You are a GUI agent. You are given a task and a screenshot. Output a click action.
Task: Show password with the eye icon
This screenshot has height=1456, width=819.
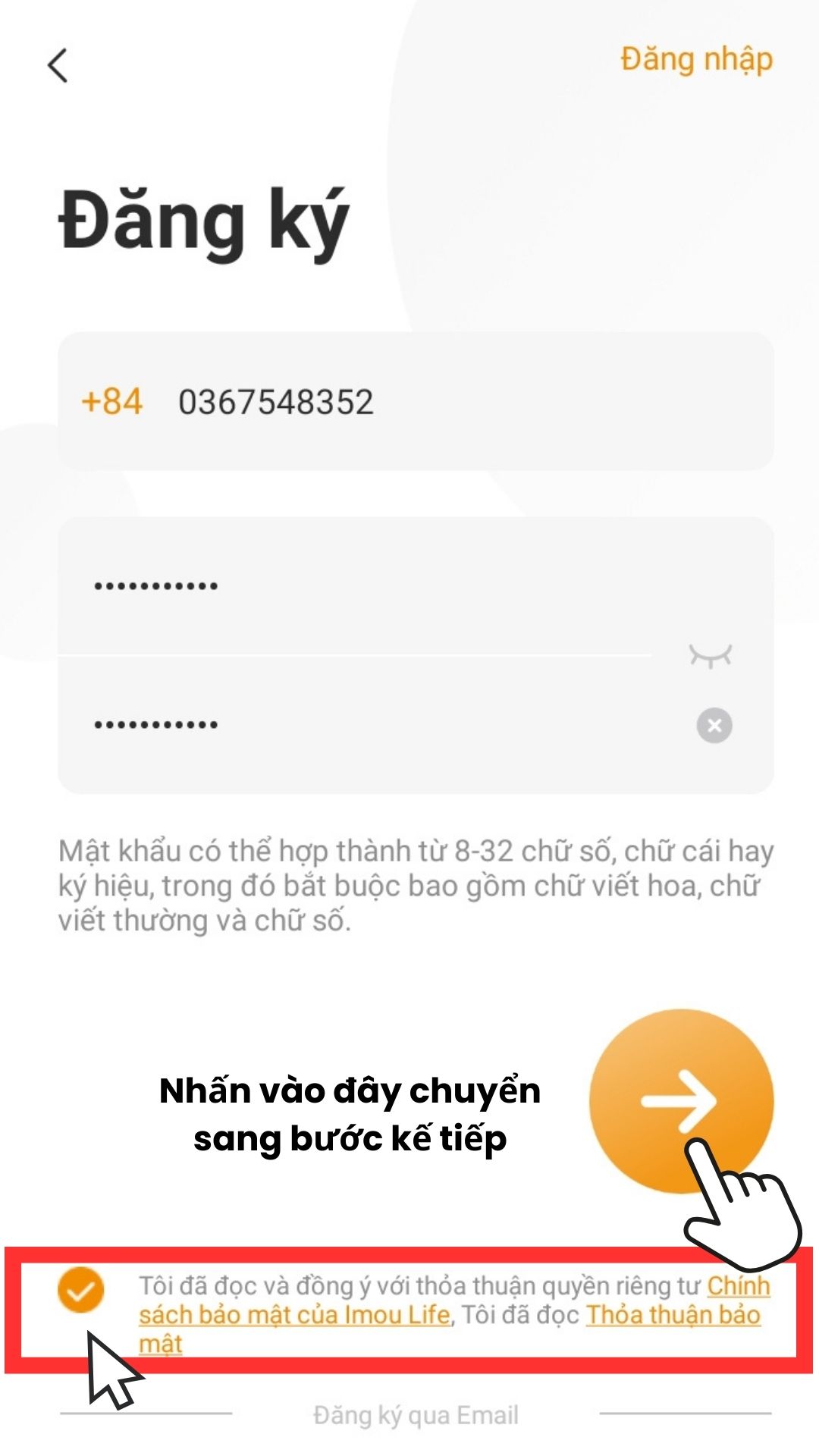tap(711, 655)
